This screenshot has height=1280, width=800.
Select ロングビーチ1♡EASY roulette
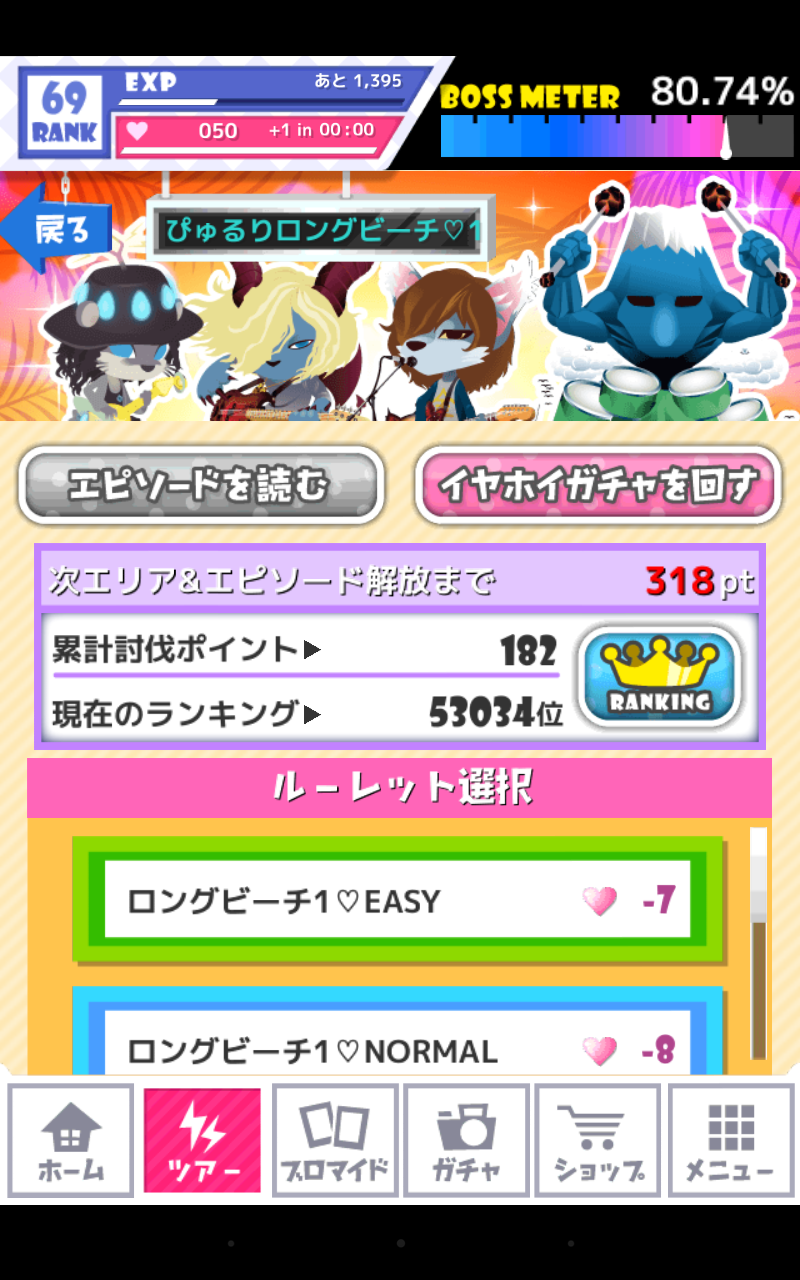(x=398, y=901)
